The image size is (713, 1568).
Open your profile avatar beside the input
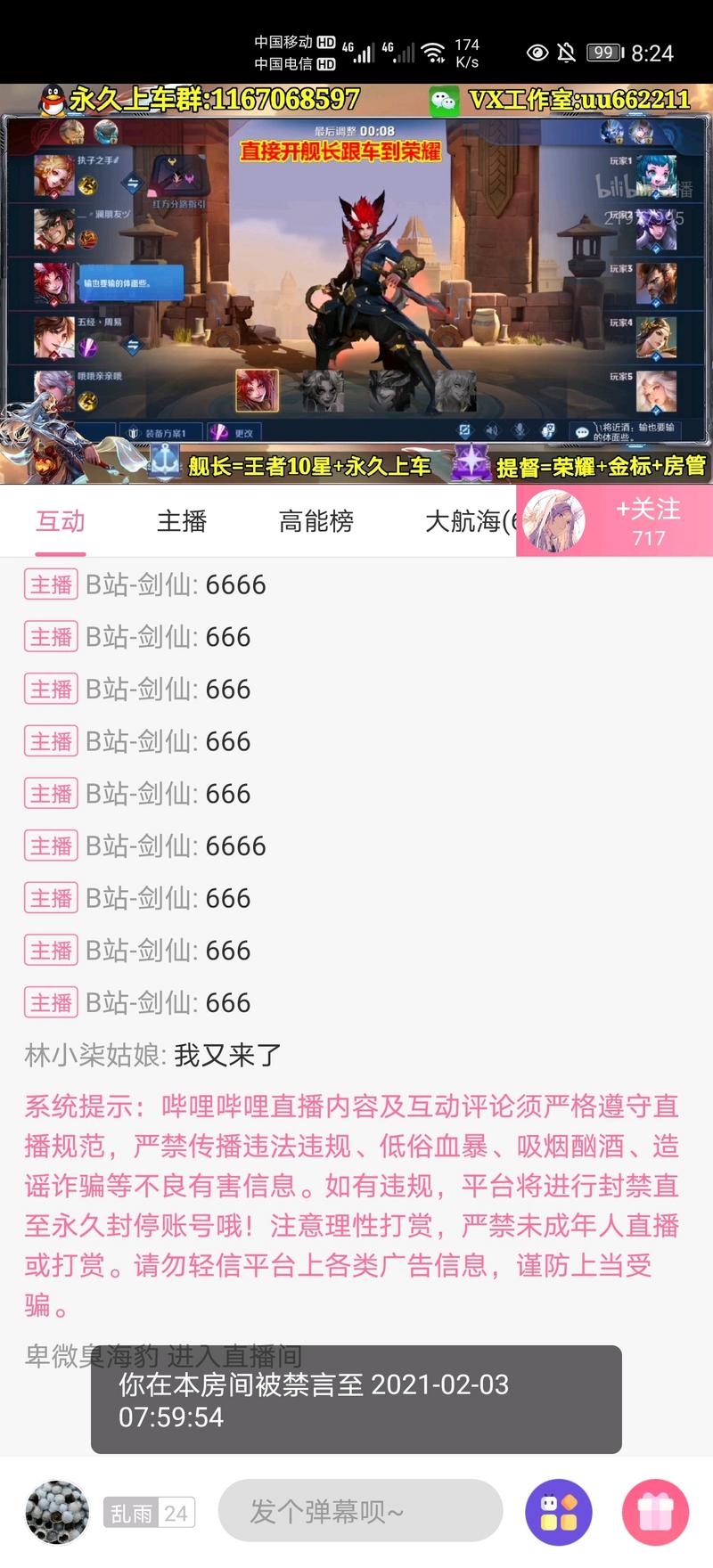(x=58, y=1512)
